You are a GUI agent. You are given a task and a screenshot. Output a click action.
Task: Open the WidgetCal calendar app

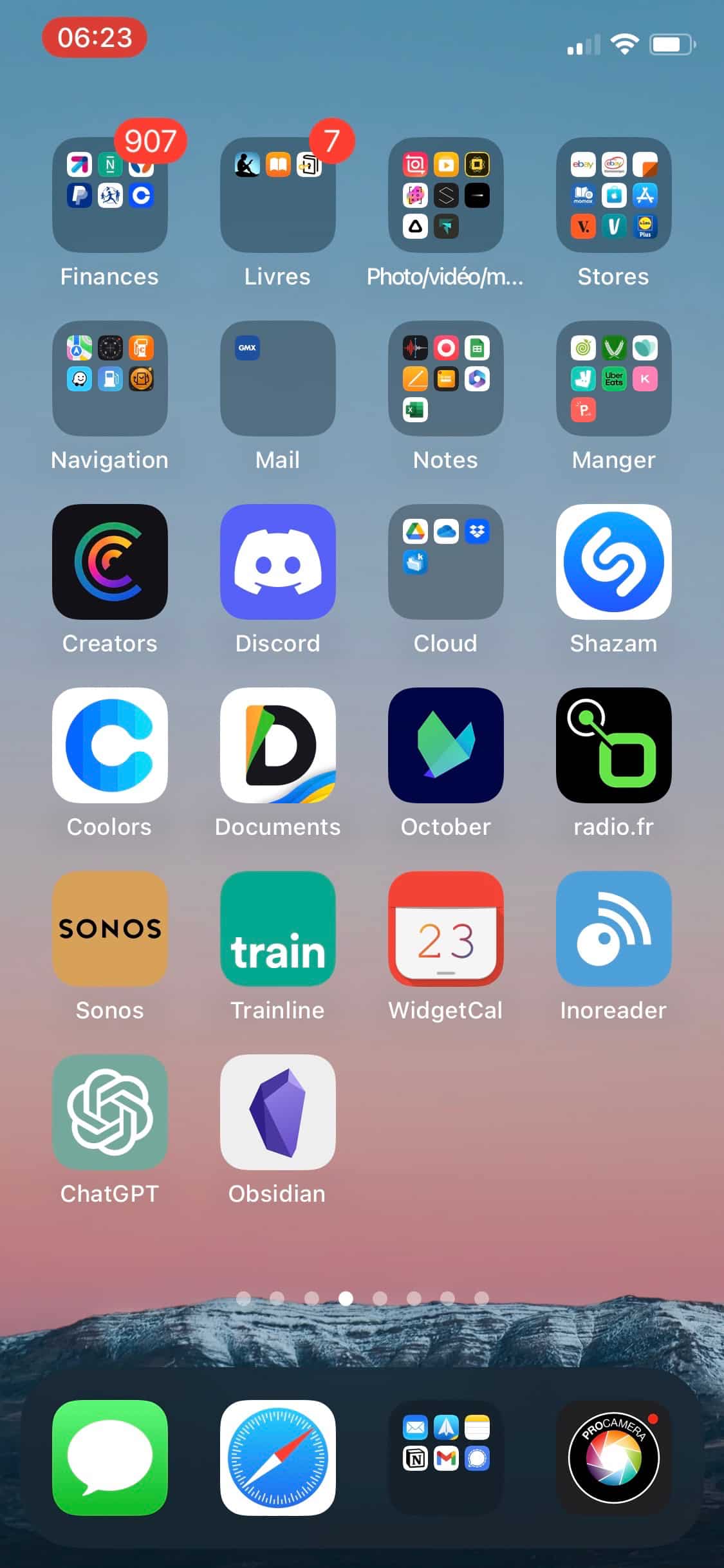(445, 929)
